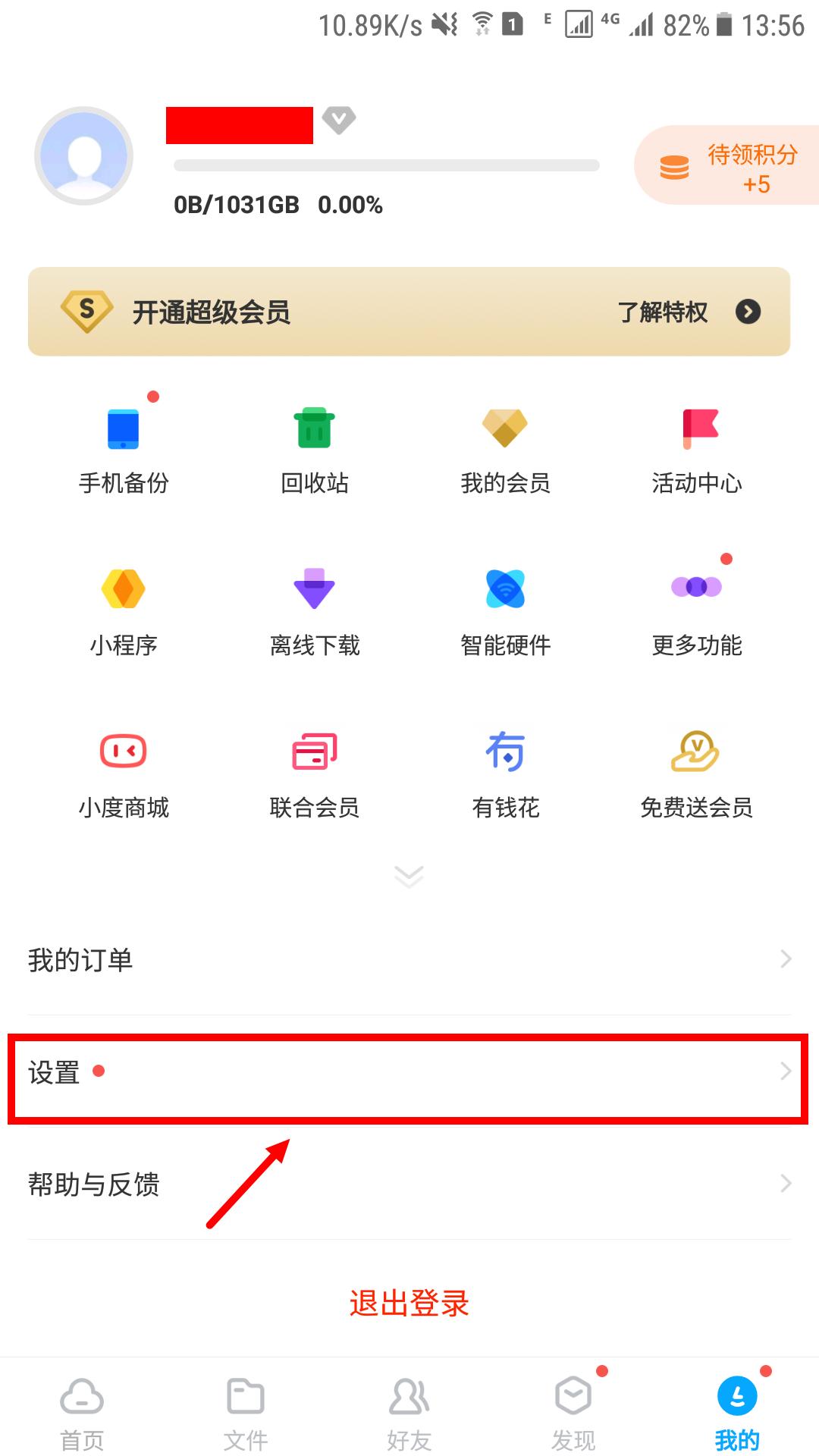Launch 小程序 mini programs
819x1456 pixels.
tap(125, 610)
